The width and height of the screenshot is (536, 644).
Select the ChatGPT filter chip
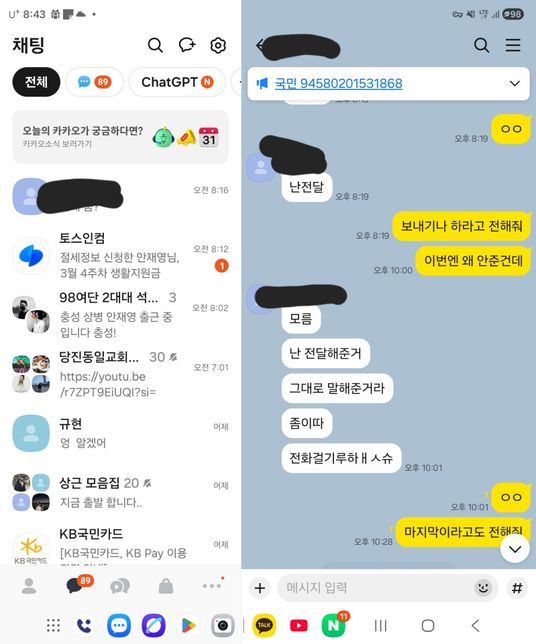[177, 82]
